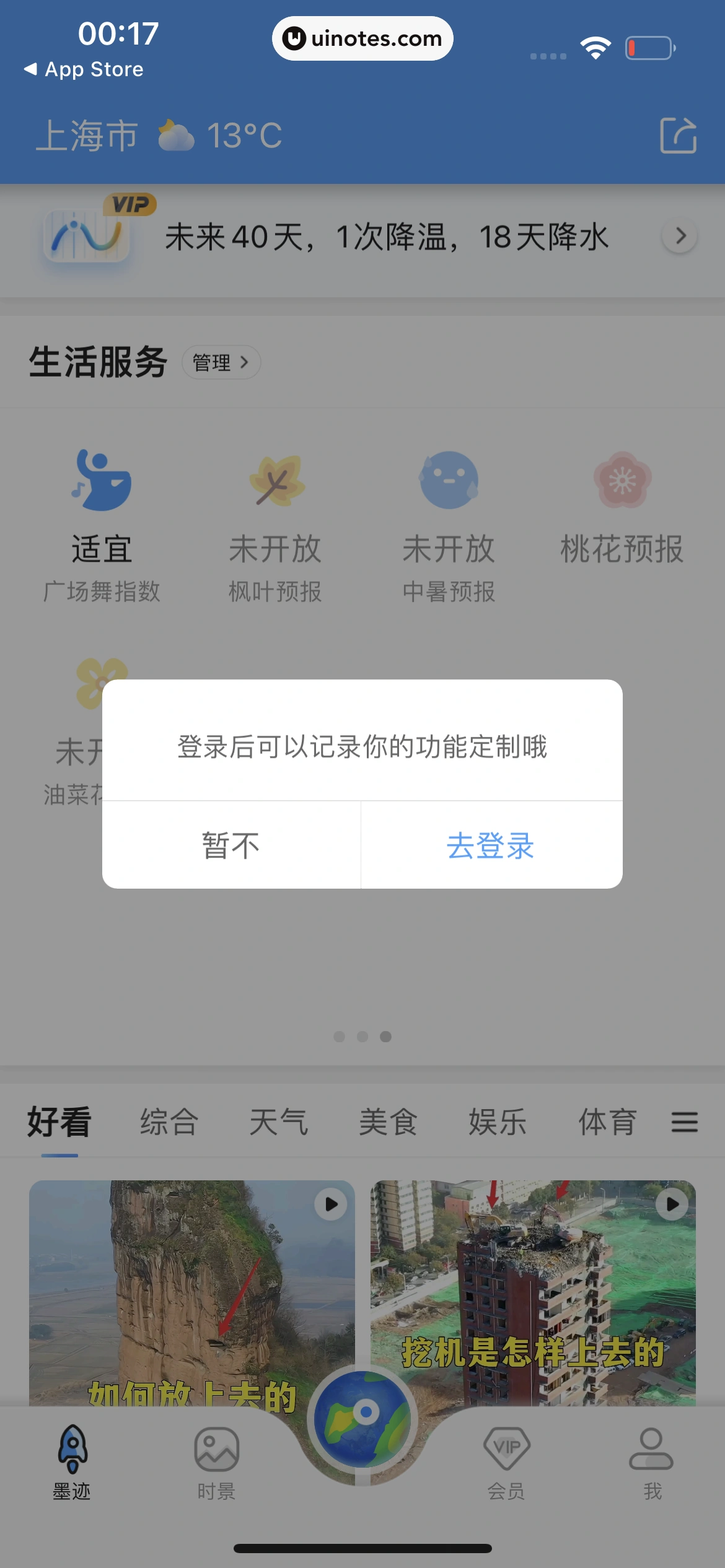This screenshot has width=725, height=1568.
Task: Switch to the 美食 tab
Action: [388, 1122]
